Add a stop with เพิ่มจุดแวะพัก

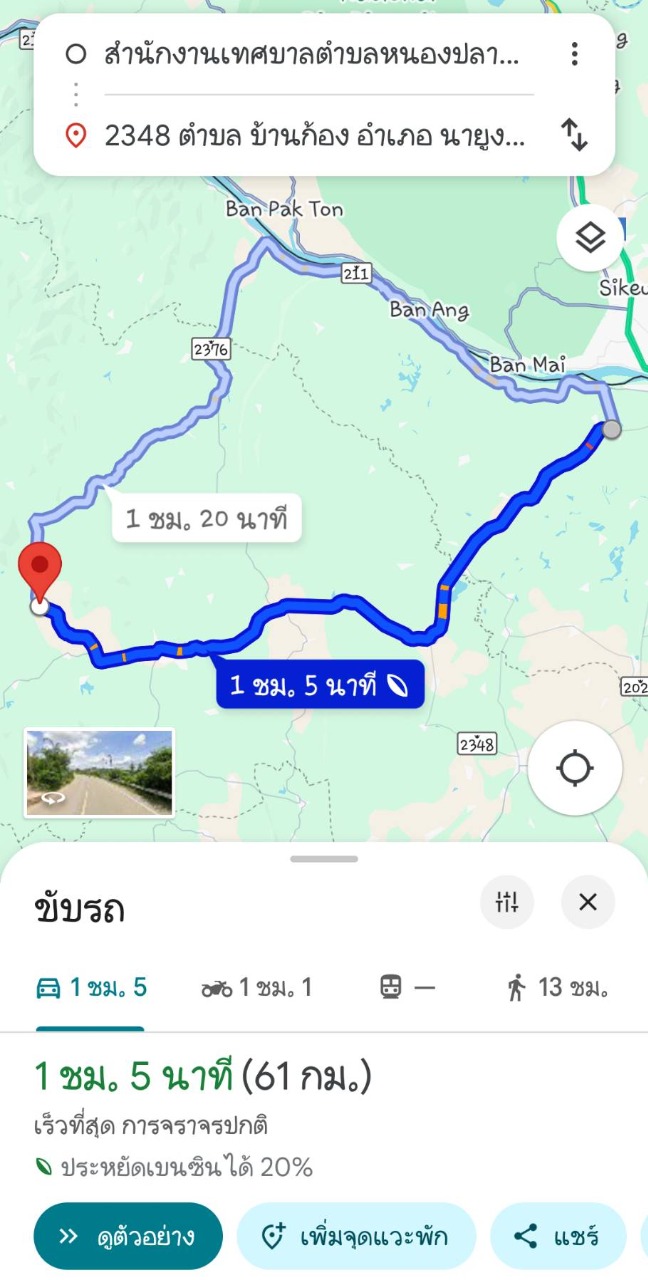pyautogui.click(x=356, y=1236)
